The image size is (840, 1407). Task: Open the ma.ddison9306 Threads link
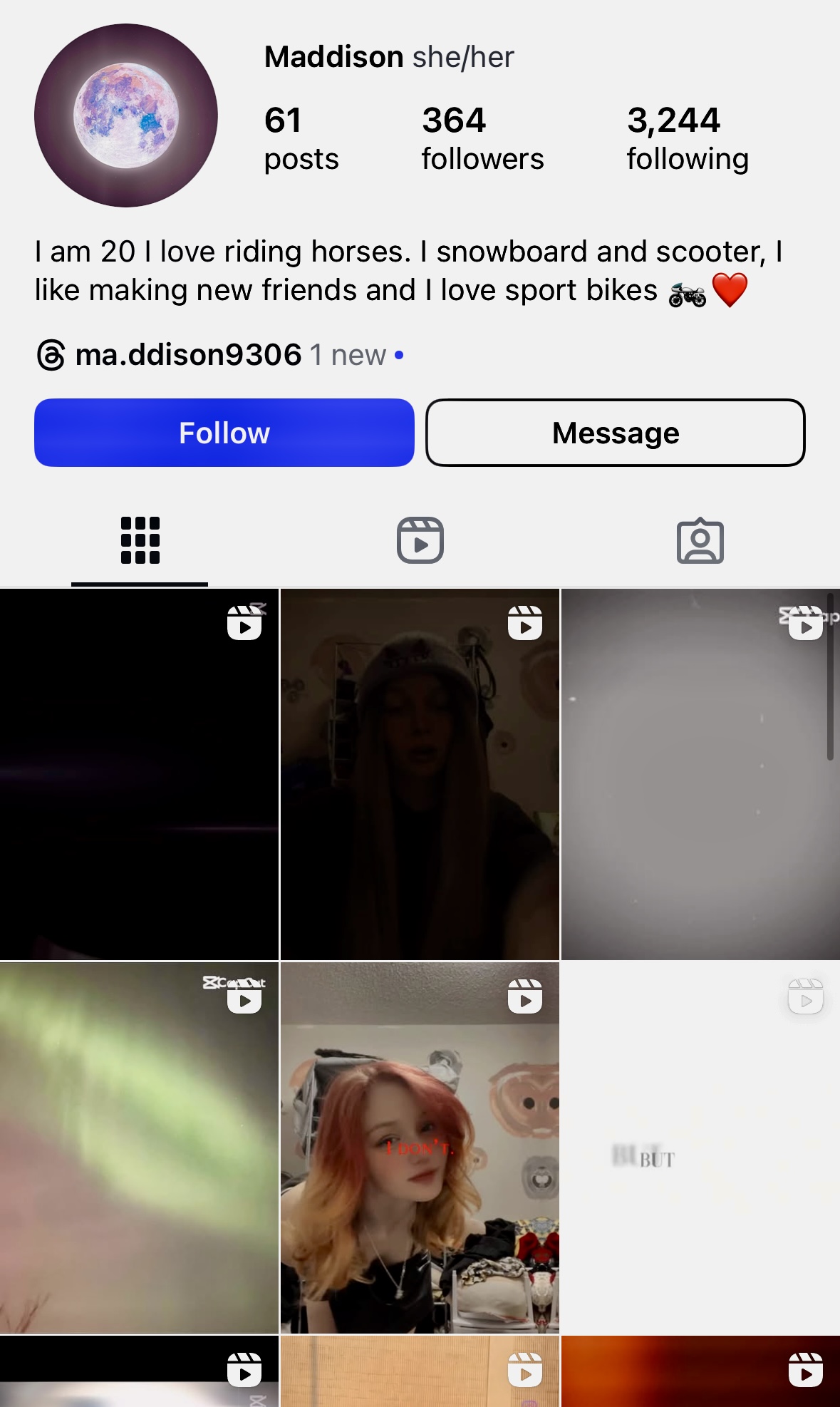[219, 354]
